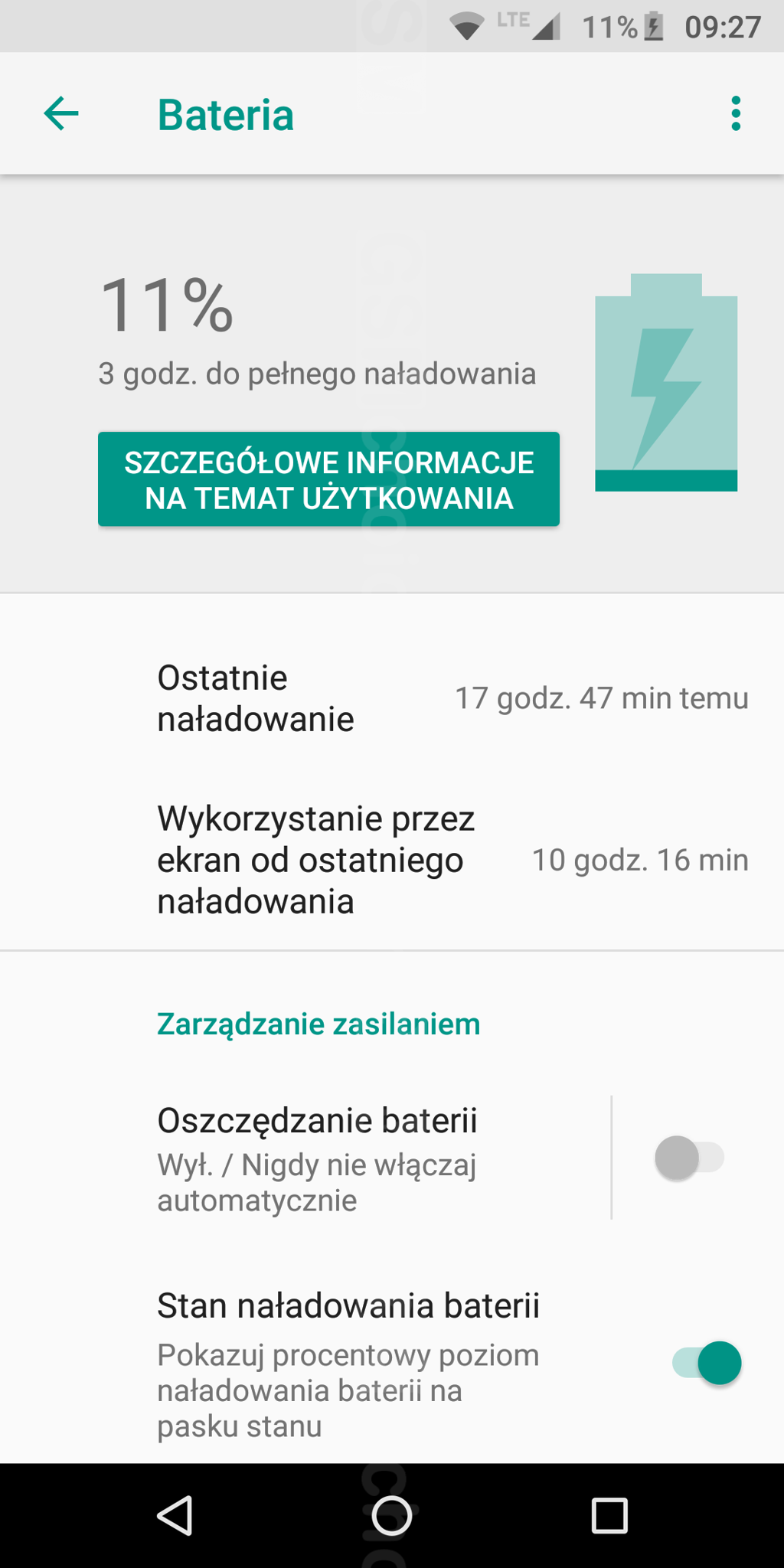The width and height of the screenshot is (784, 1568).
Task: Open recent apps via square button
Action: pyautogui.click(x=609, y=1515)
